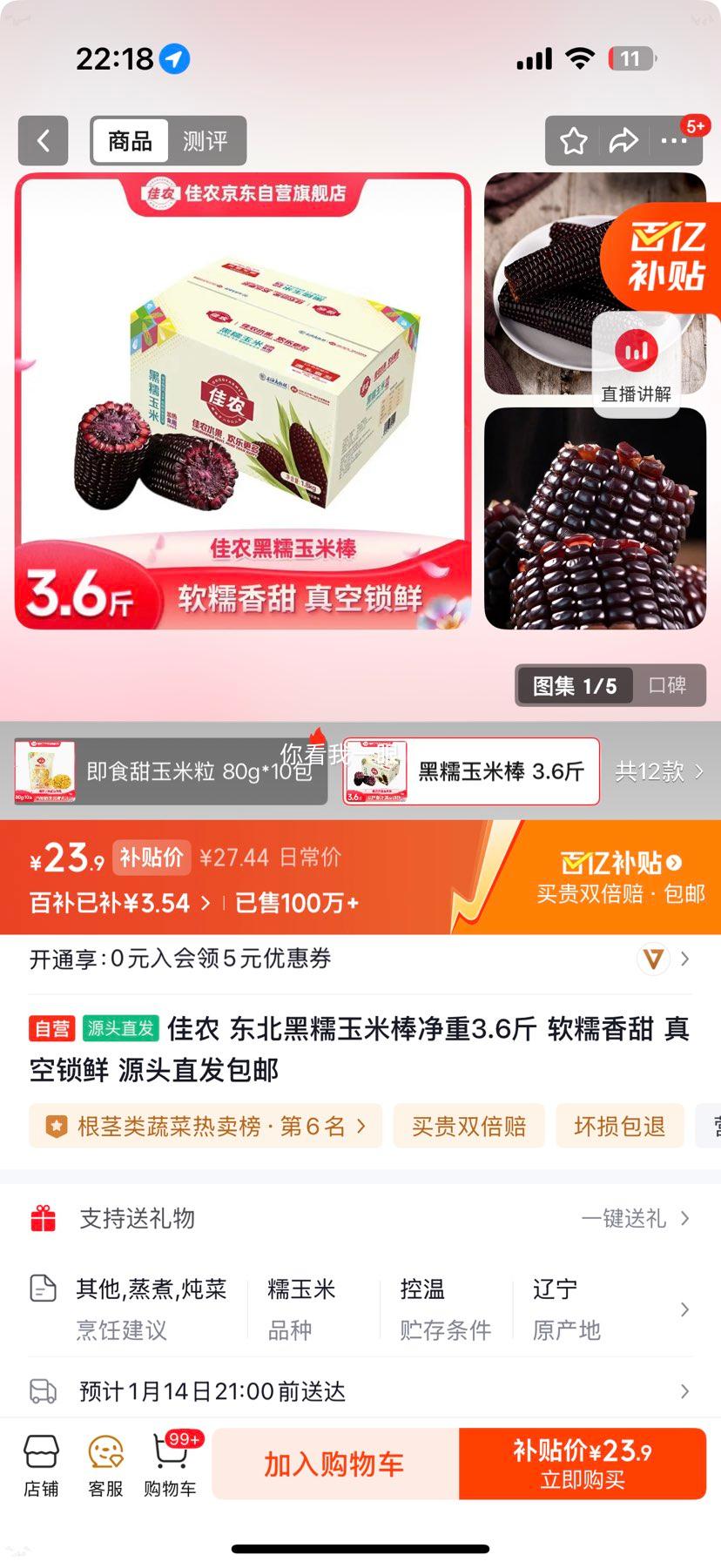
Task: Open the 购物车 cart icon with 99+ badge
Action: 171,1462
